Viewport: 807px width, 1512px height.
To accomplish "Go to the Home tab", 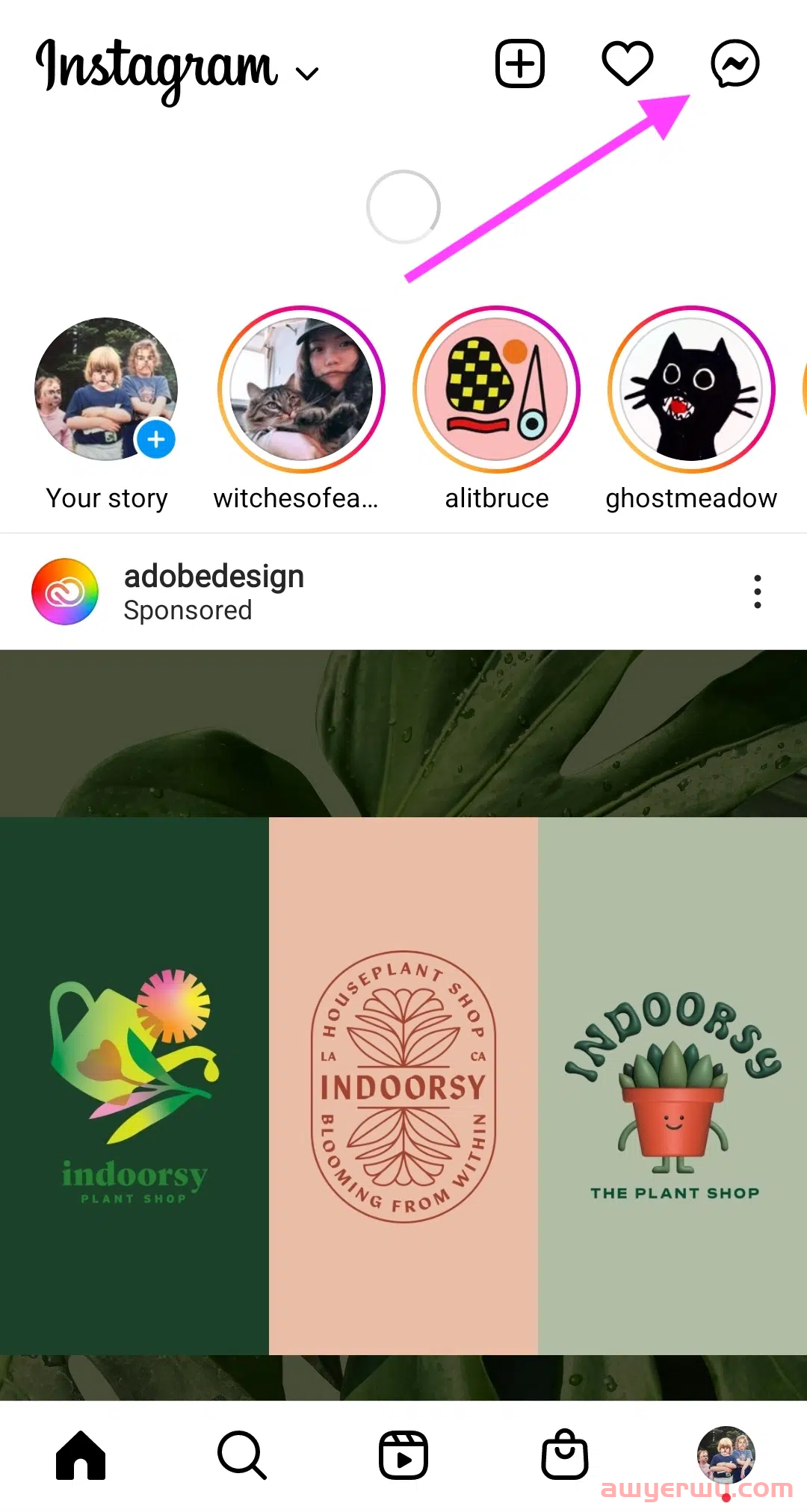I will pyautogui.click(x=81, y=1455).
